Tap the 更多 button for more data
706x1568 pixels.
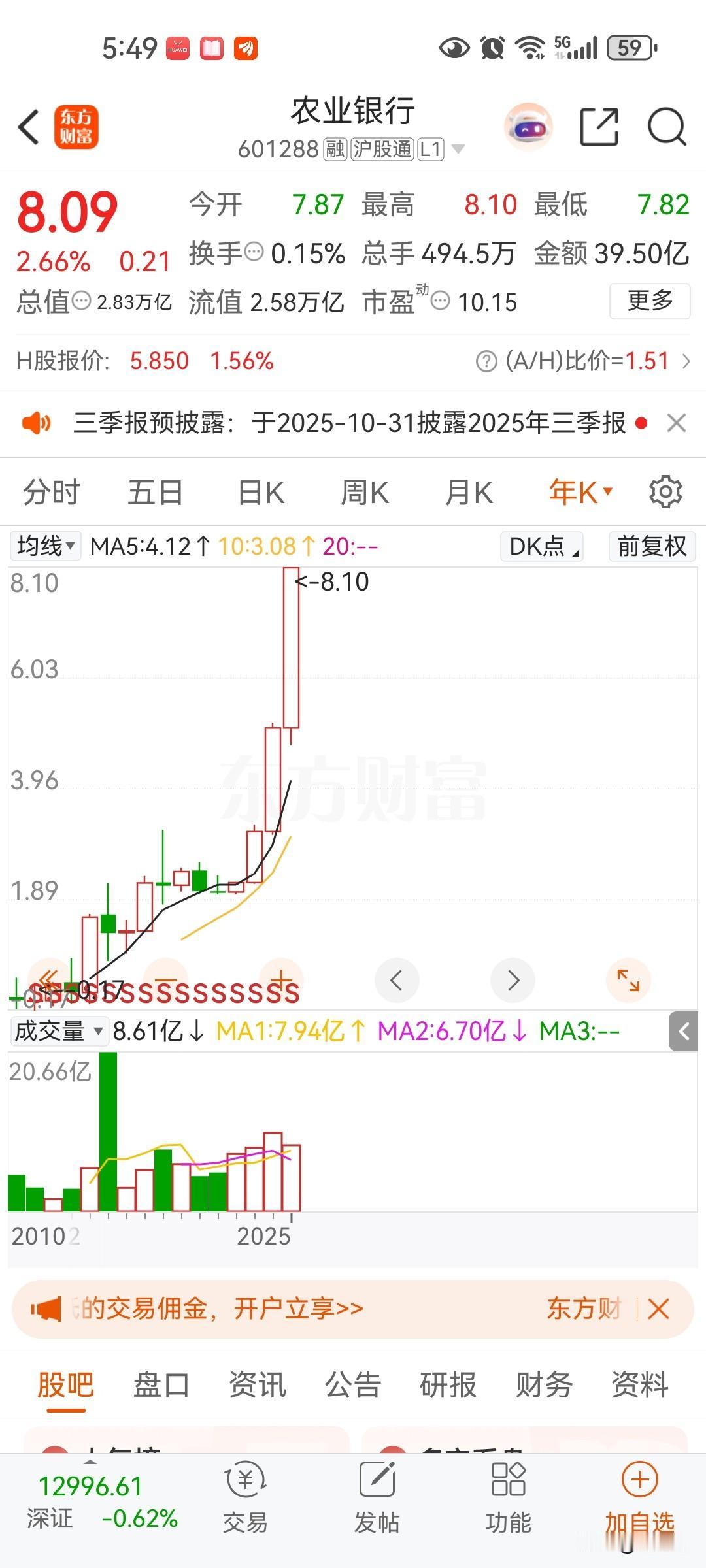point(649,301)
